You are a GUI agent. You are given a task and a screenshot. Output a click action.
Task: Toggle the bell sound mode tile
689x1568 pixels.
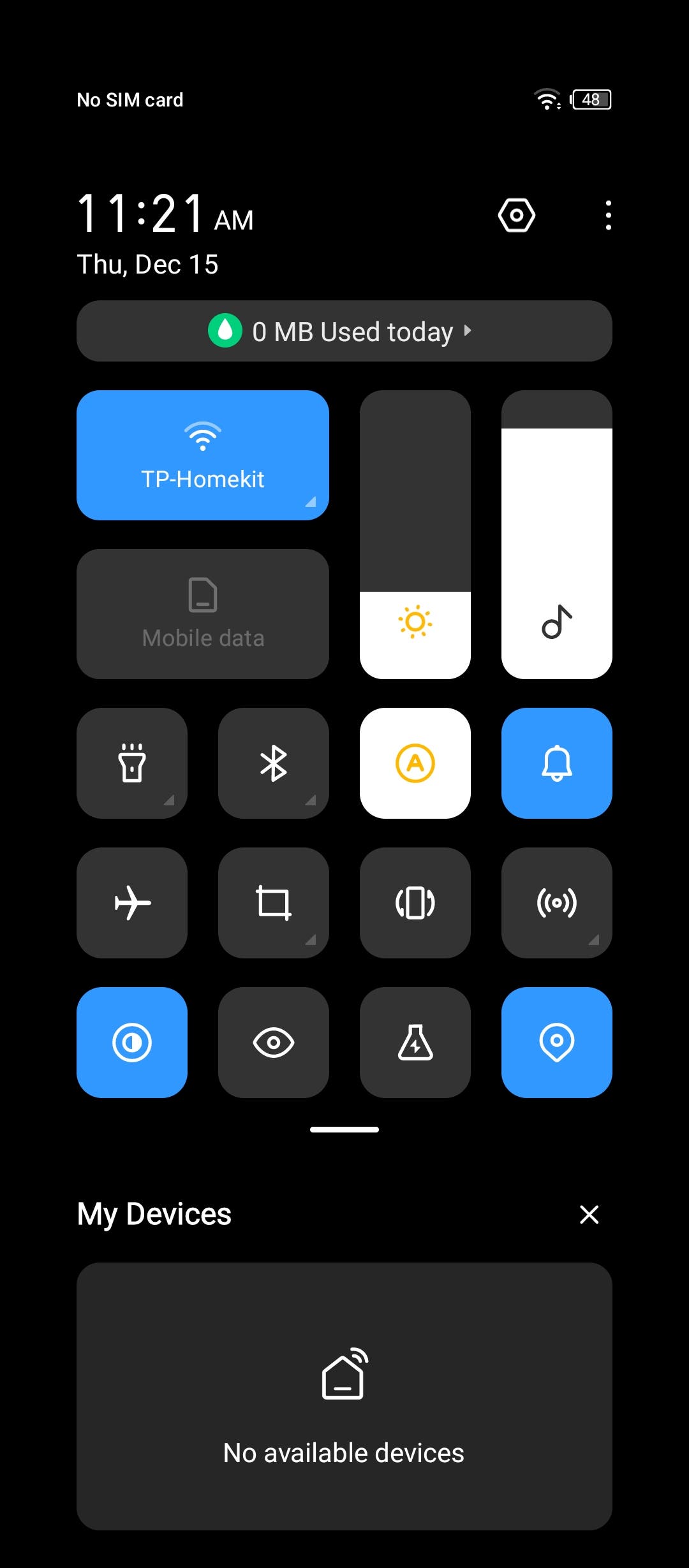point(557,763)
